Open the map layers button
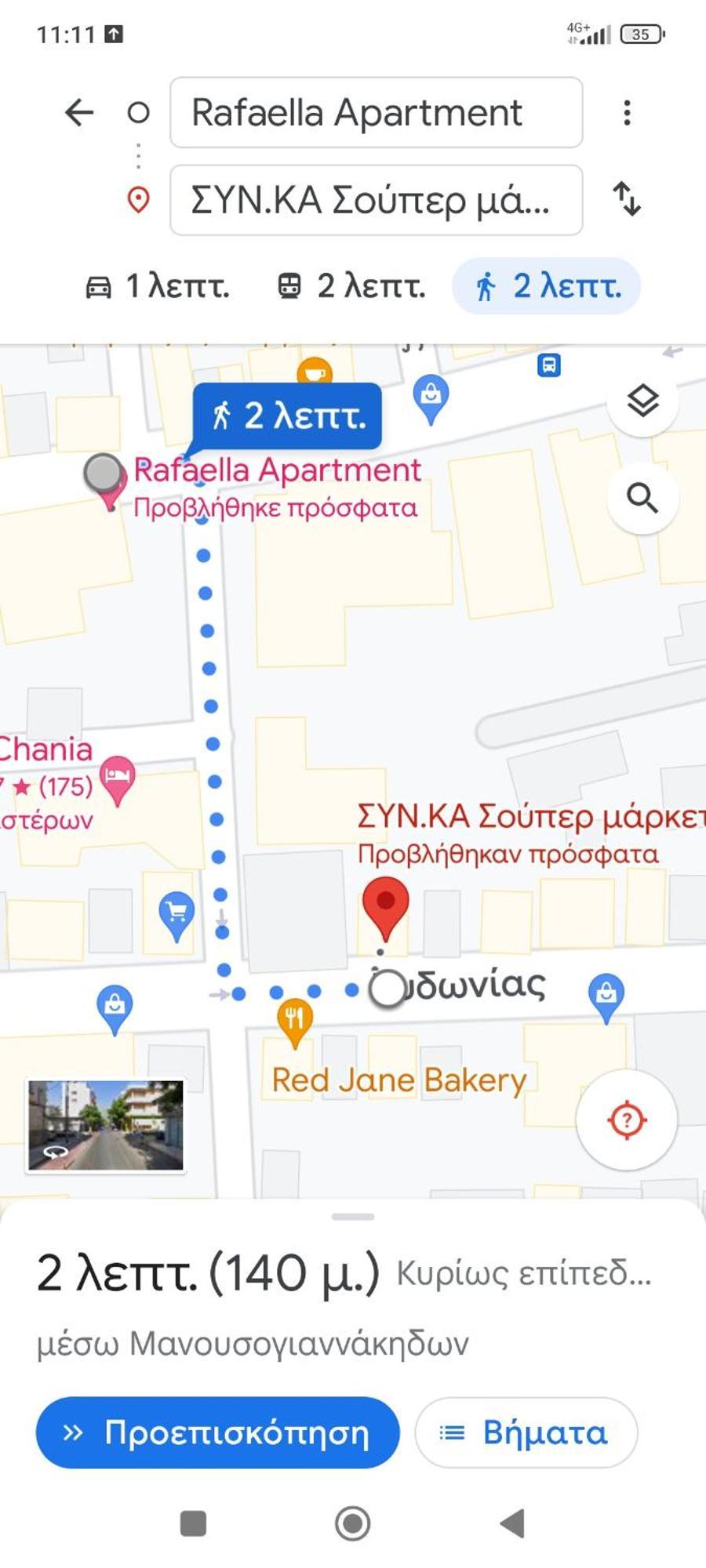 click(x=642, y=401)
